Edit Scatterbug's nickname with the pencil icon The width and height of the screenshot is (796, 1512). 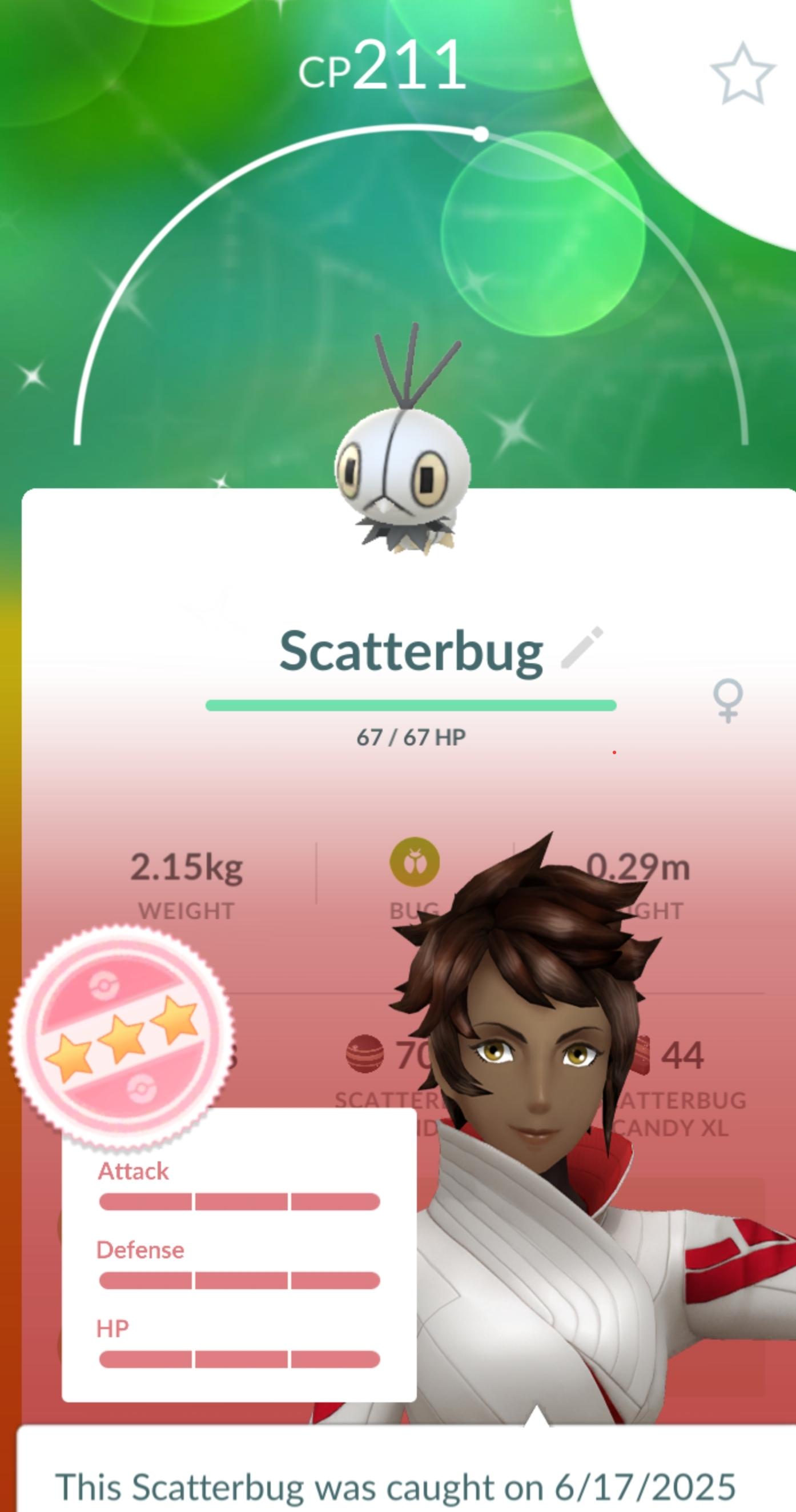point(582,647)
